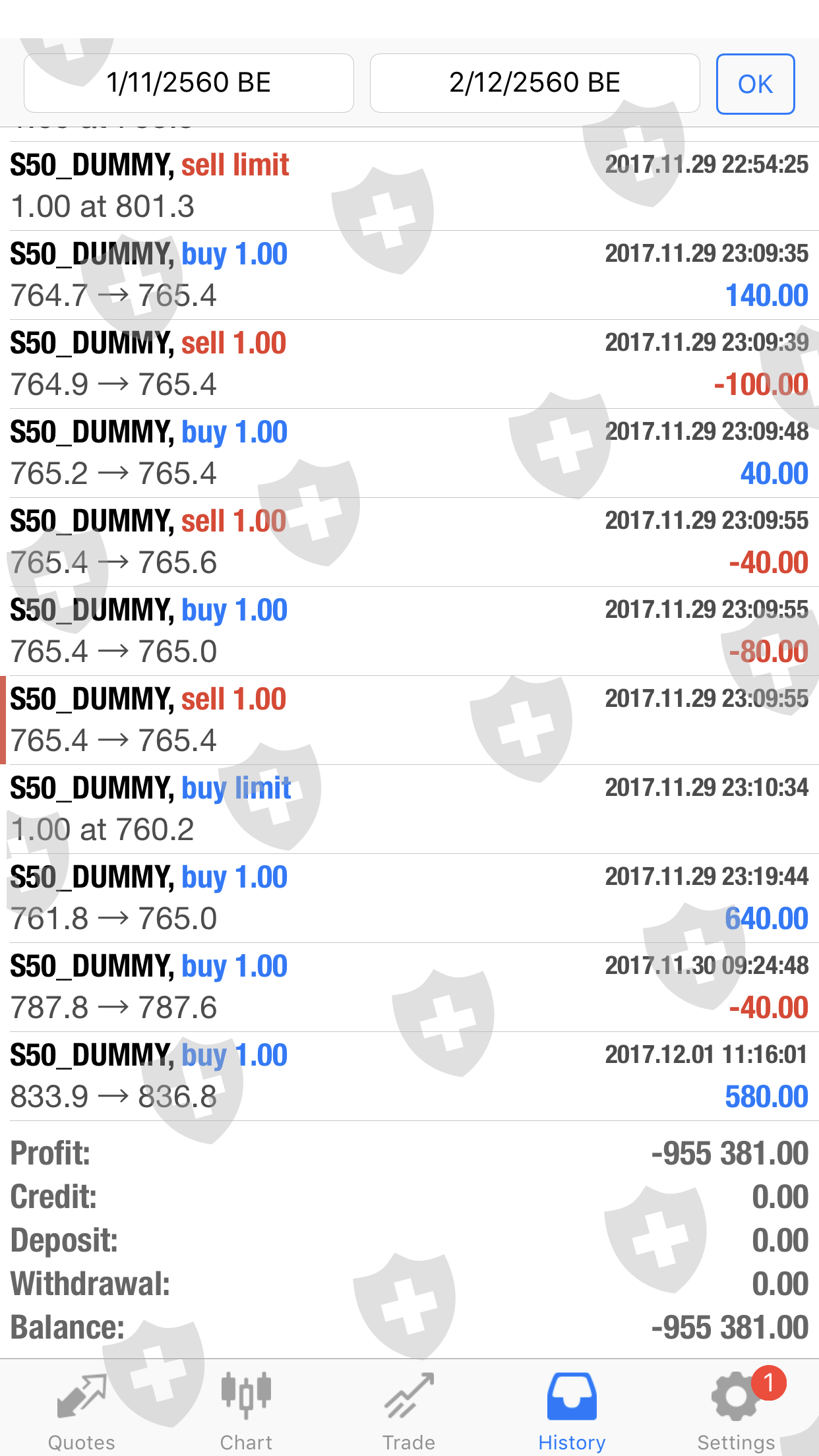The height and width of the screenshot is (1456, 819).
Task: Open the buy trade with 580.00 profit
Action: pyautogui.click(x=409, y=1076)
